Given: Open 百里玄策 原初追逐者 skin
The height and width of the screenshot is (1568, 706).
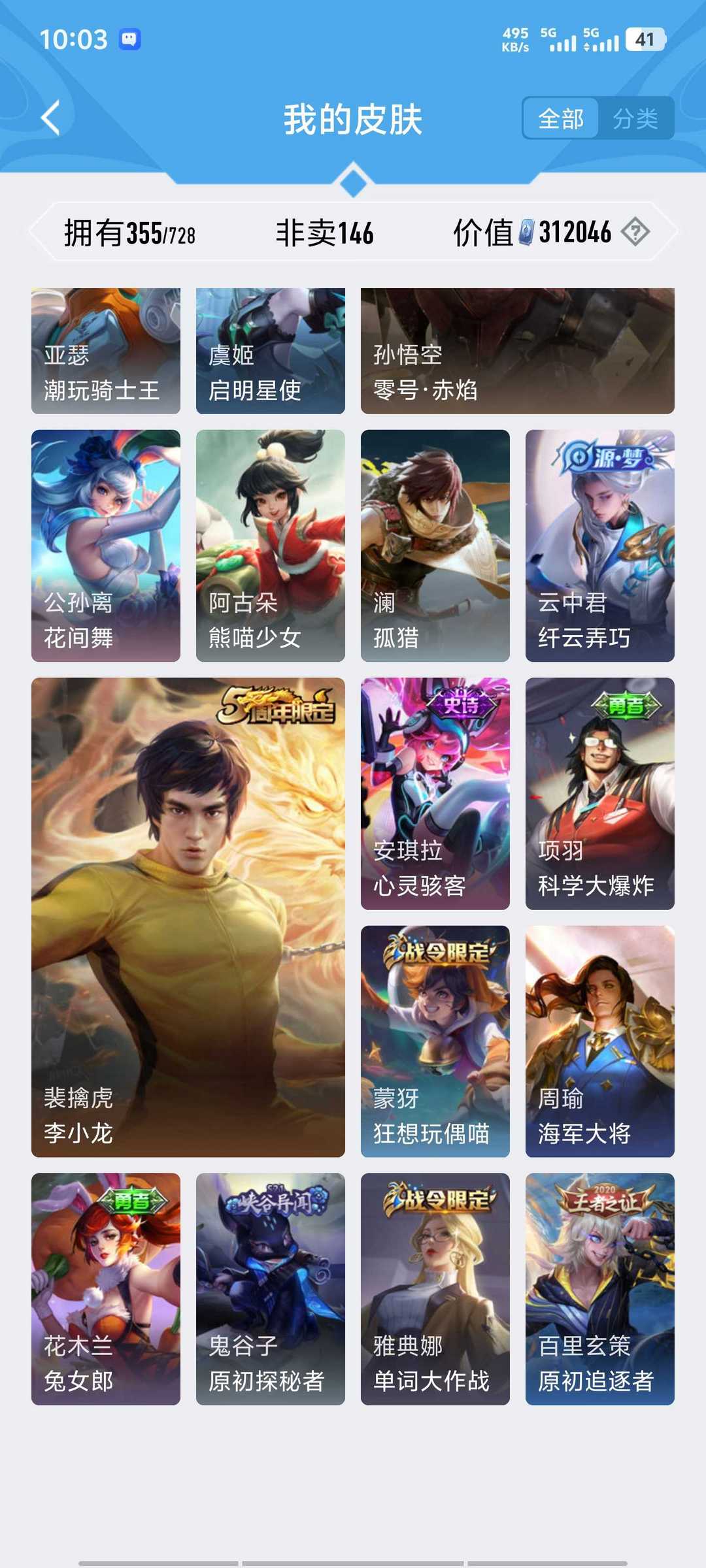Looking at the screenshot, I should [x=600, y=1289].
